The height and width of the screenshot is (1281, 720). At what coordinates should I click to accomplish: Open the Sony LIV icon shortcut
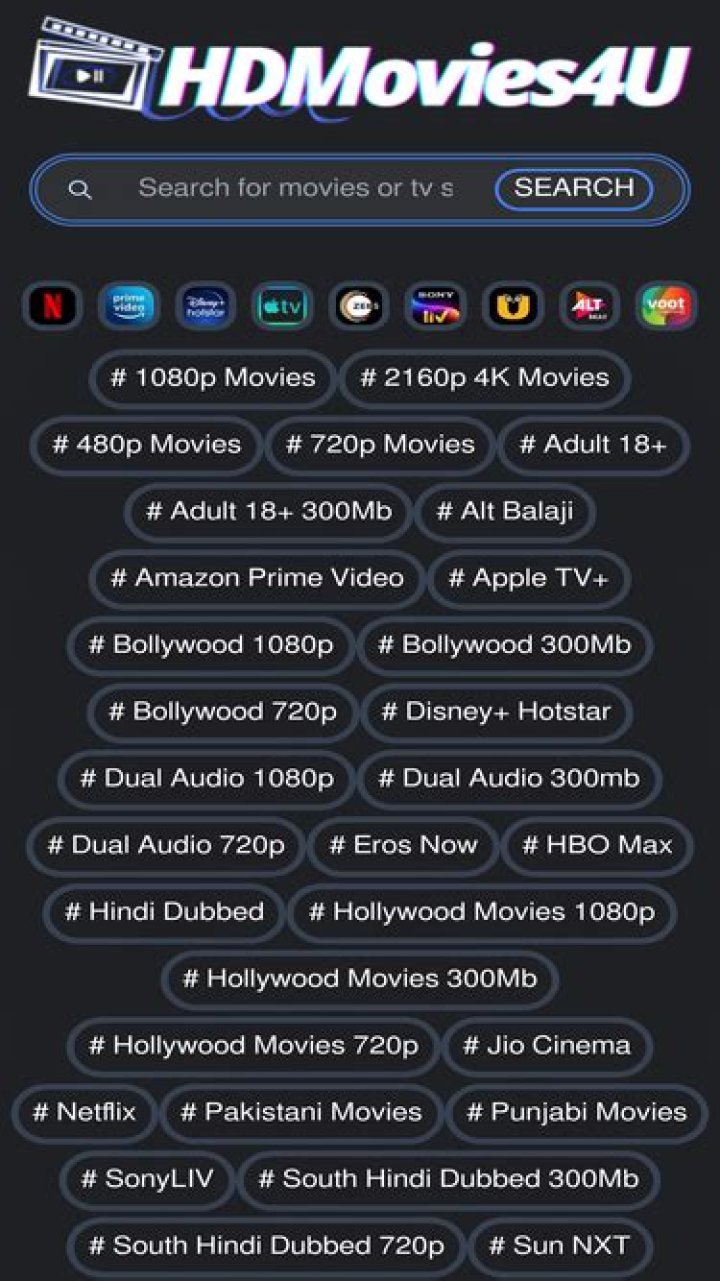click(x=435, y=306)
